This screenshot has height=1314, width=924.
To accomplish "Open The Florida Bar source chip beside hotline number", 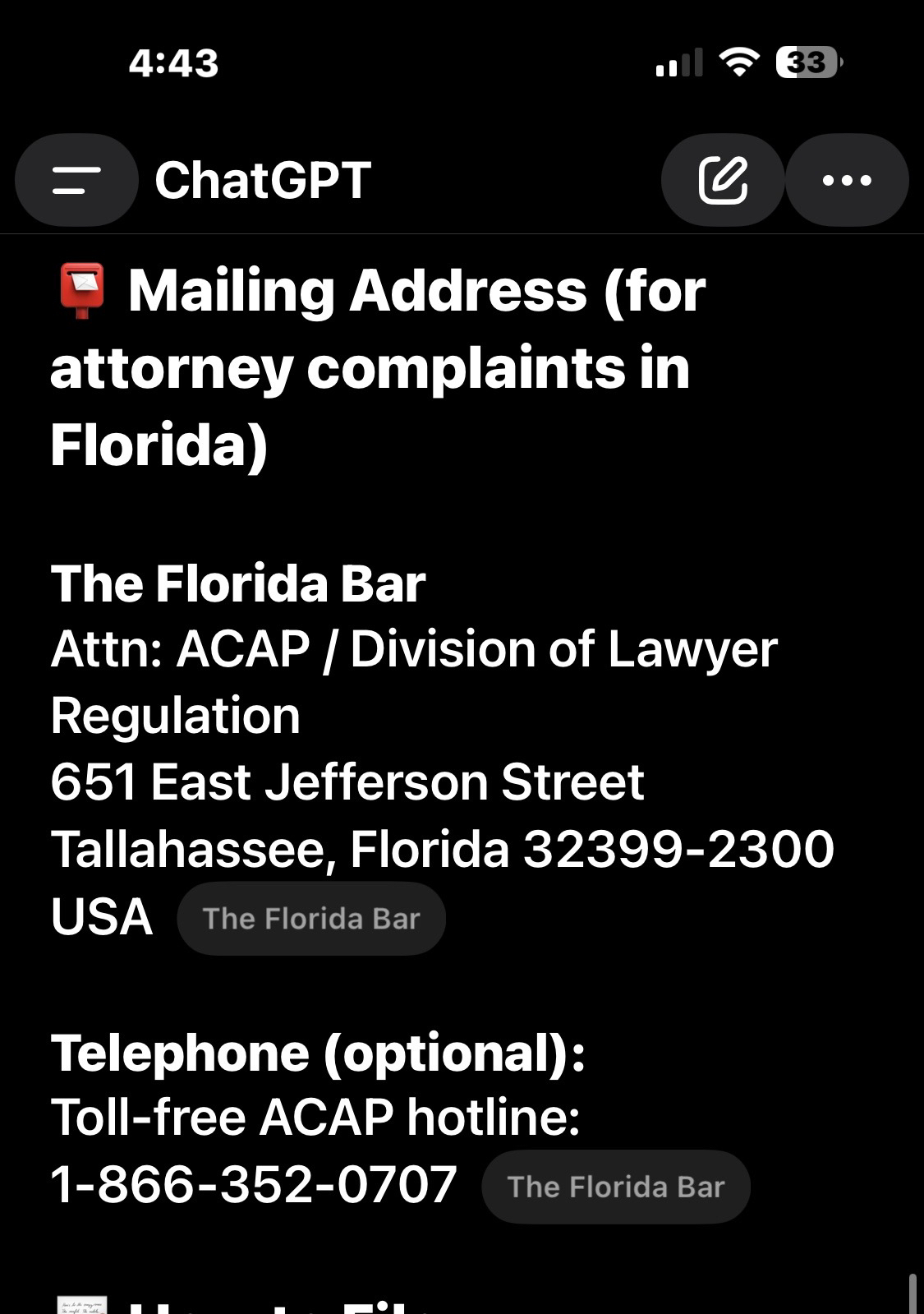I will [616, 1187].
